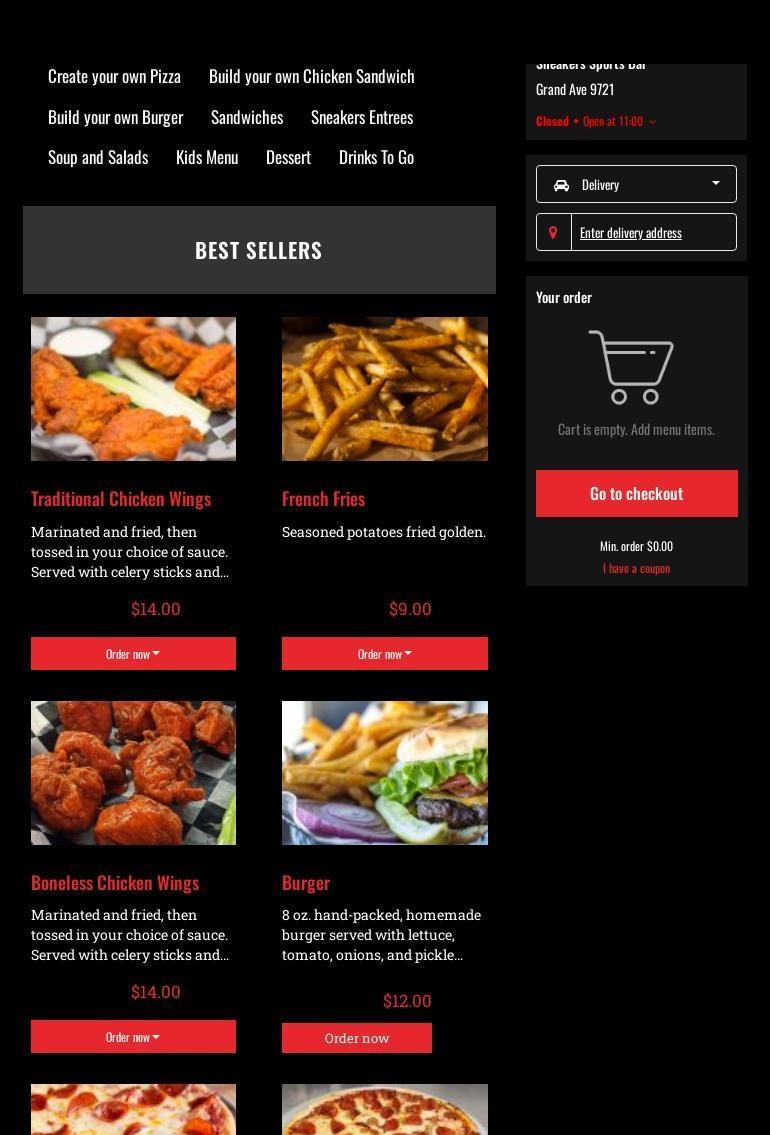Open the Kids Menu category

[x=207, y=158]
